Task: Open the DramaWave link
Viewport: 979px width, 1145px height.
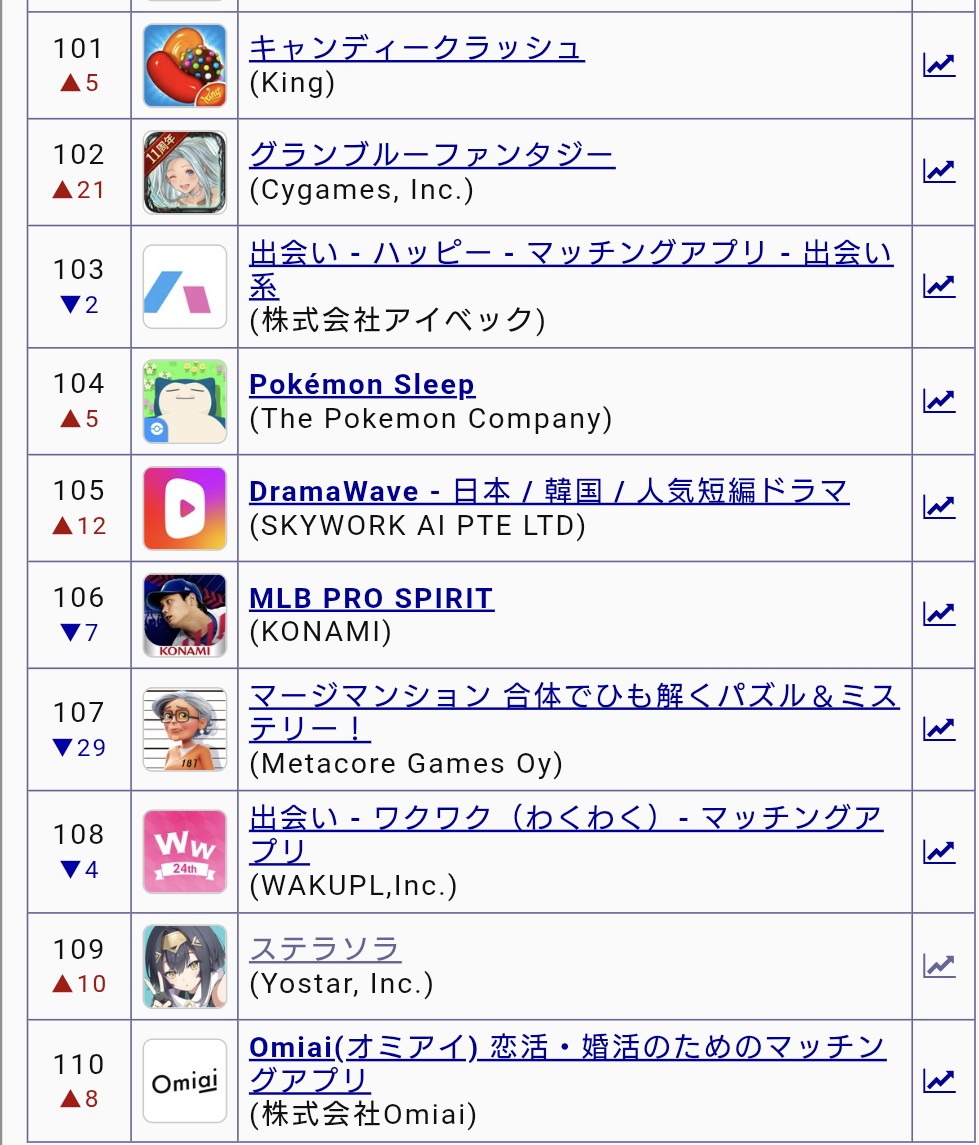Action: pos(548,491)
